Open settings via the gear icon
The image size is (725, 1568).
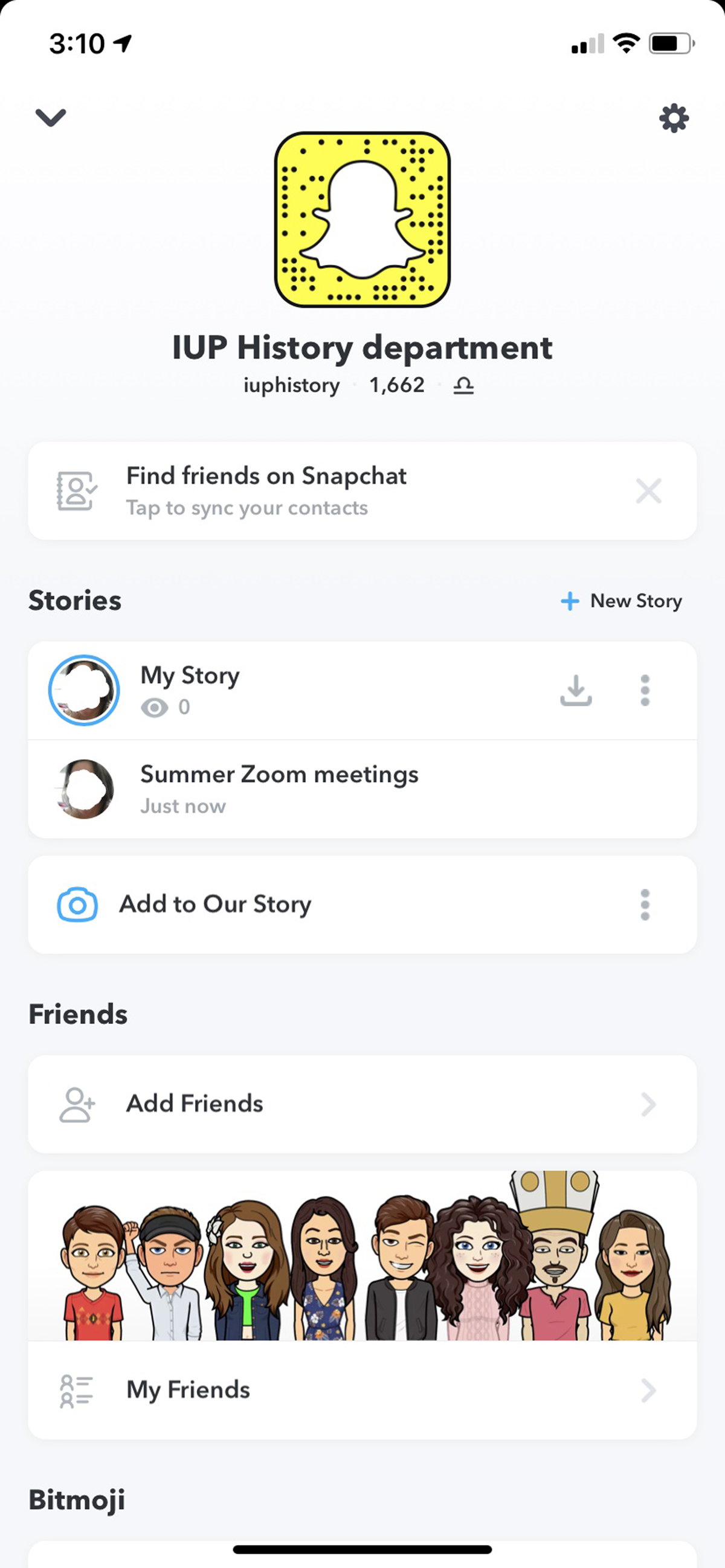point(674,118)
